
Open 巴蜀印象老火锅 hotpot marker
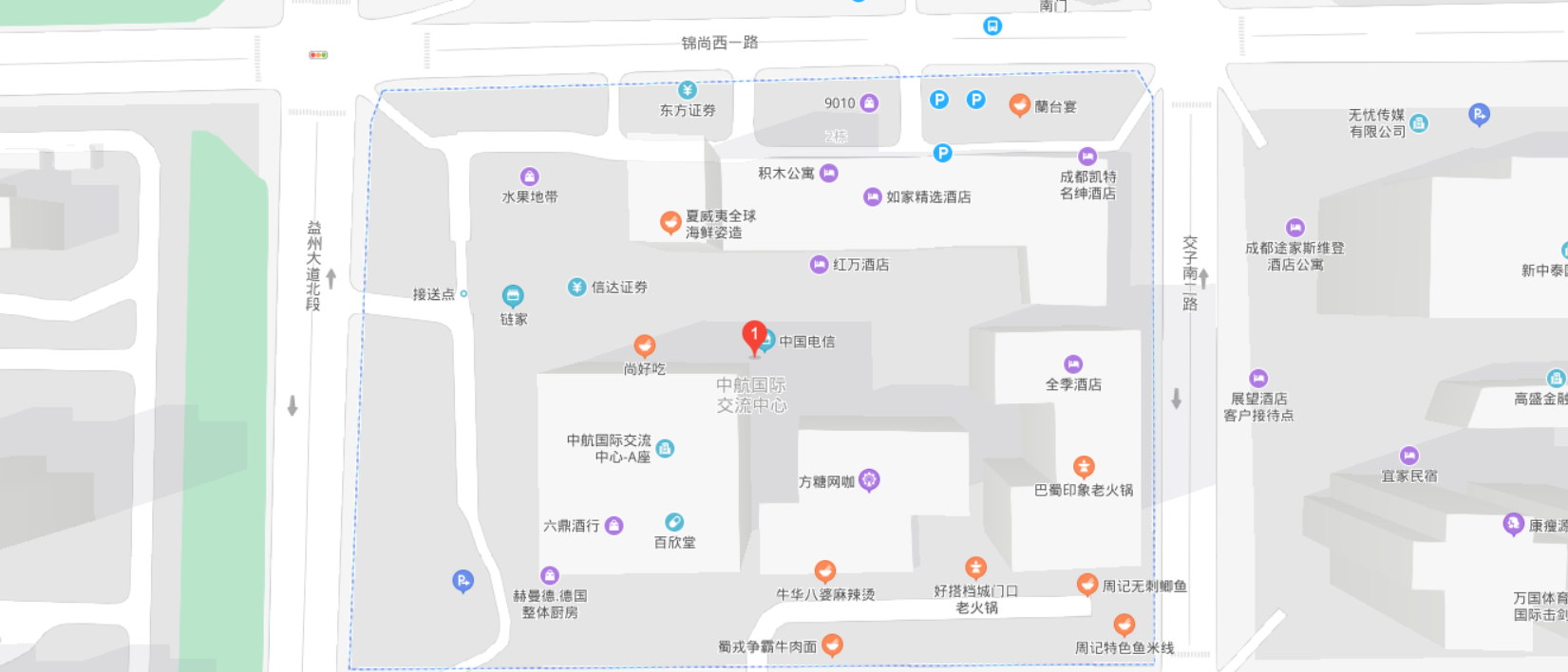[x=1084, y=467]
